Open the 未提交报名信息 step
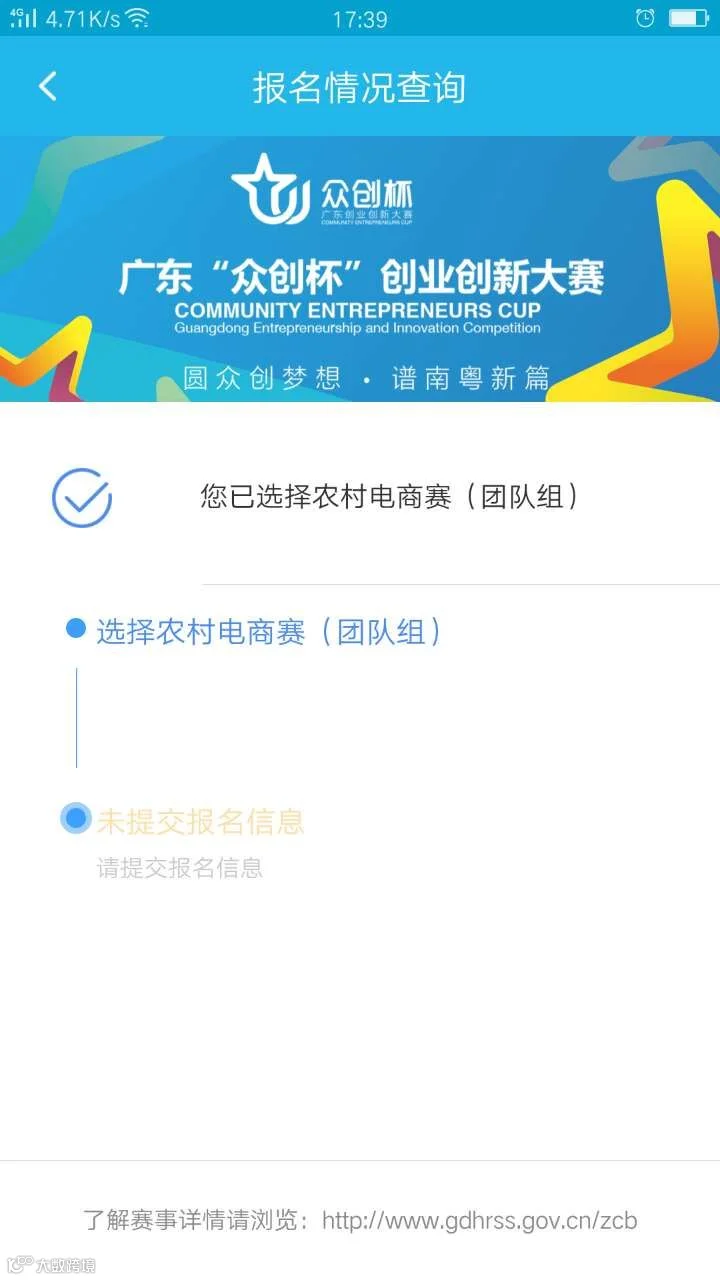This screenshot has height=1280, width=720. click(x=200, y=821)
